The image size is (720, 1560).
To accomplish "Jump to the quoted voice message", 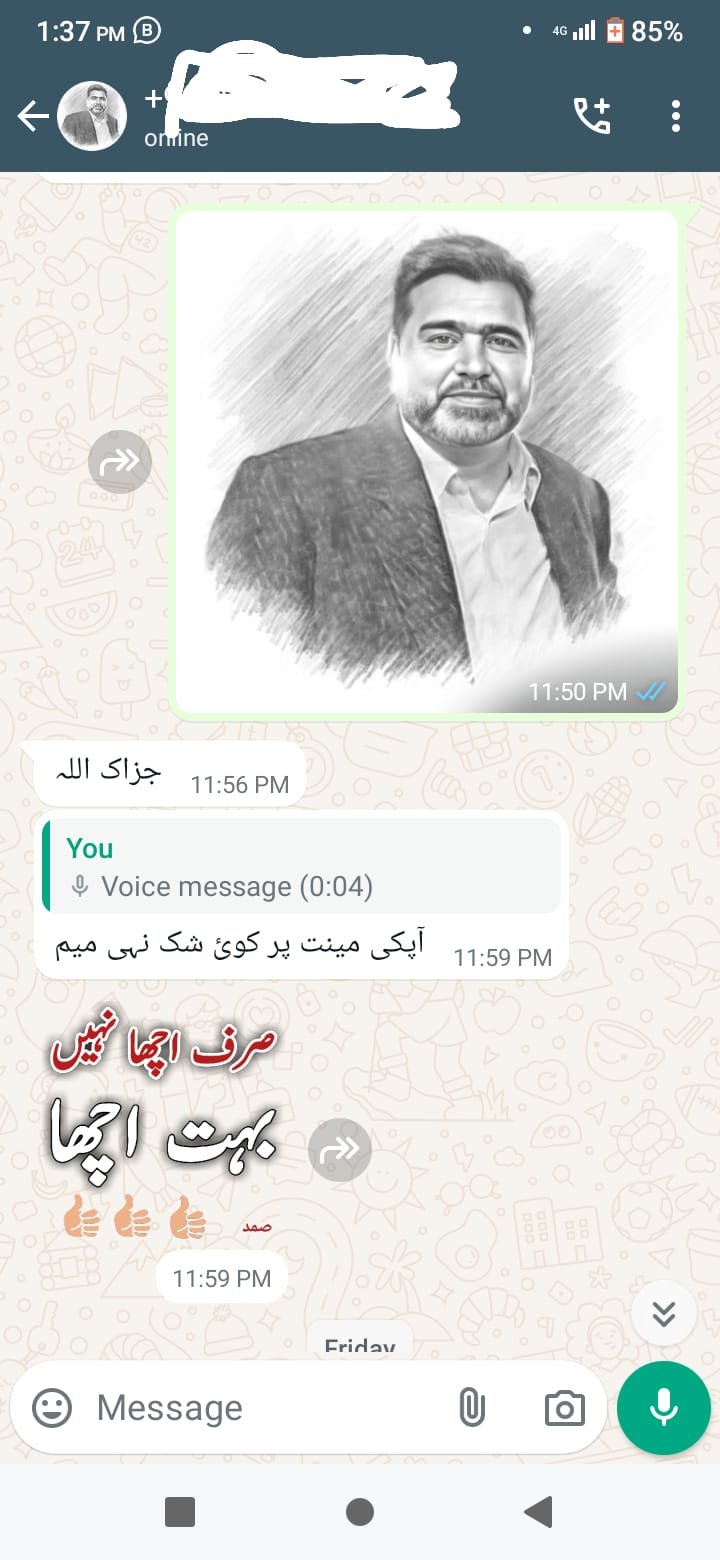I will coord(302,866).
